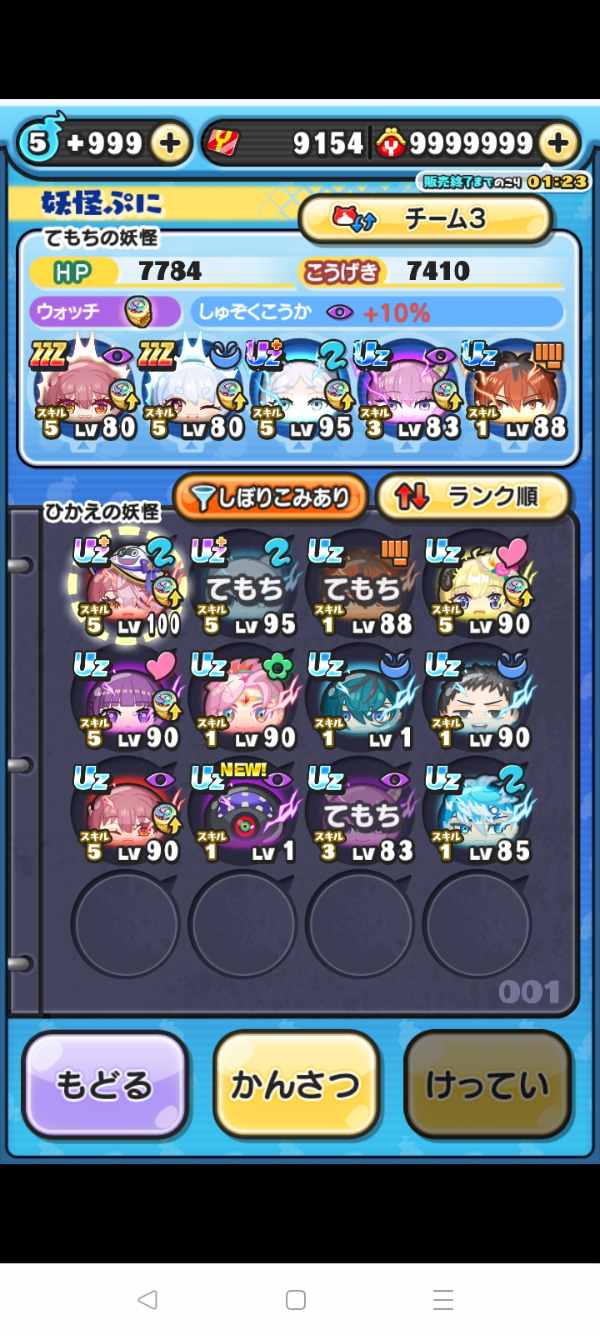Tap the けってい confirm button
Screen dimensions: 600x1336
(x=487, y=1085)
